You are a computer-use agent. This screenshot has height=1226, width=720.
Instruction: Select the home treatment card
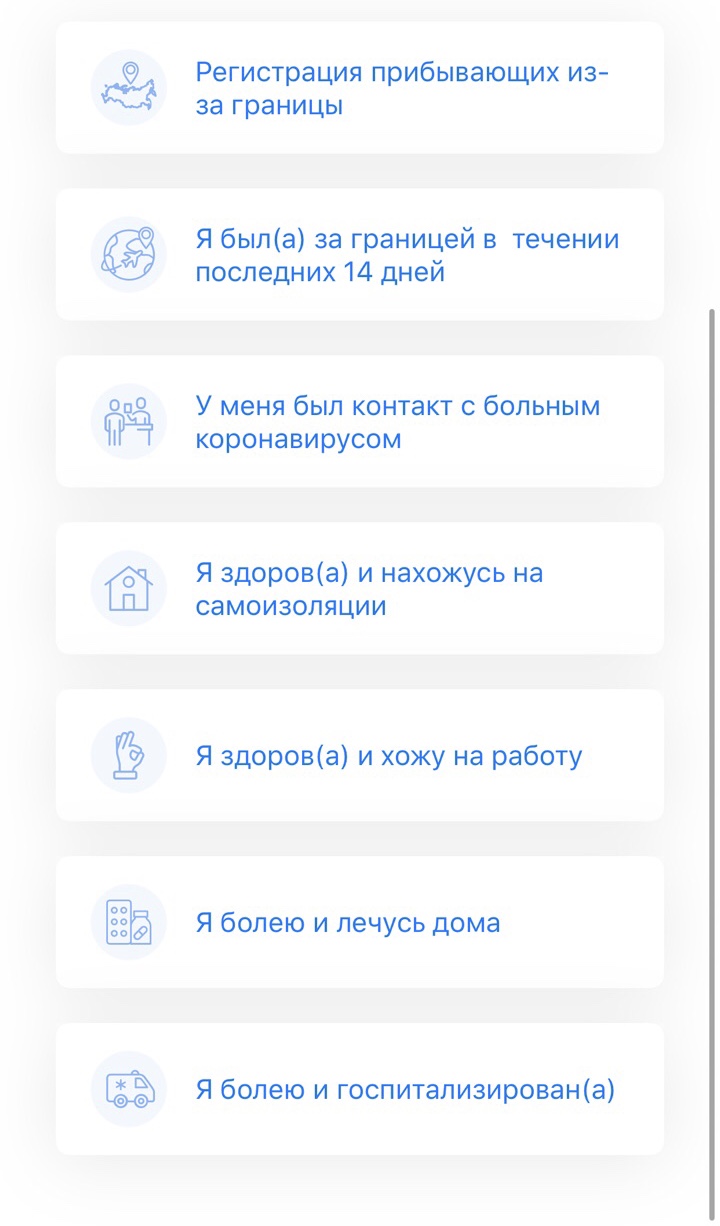click(360, 922)
